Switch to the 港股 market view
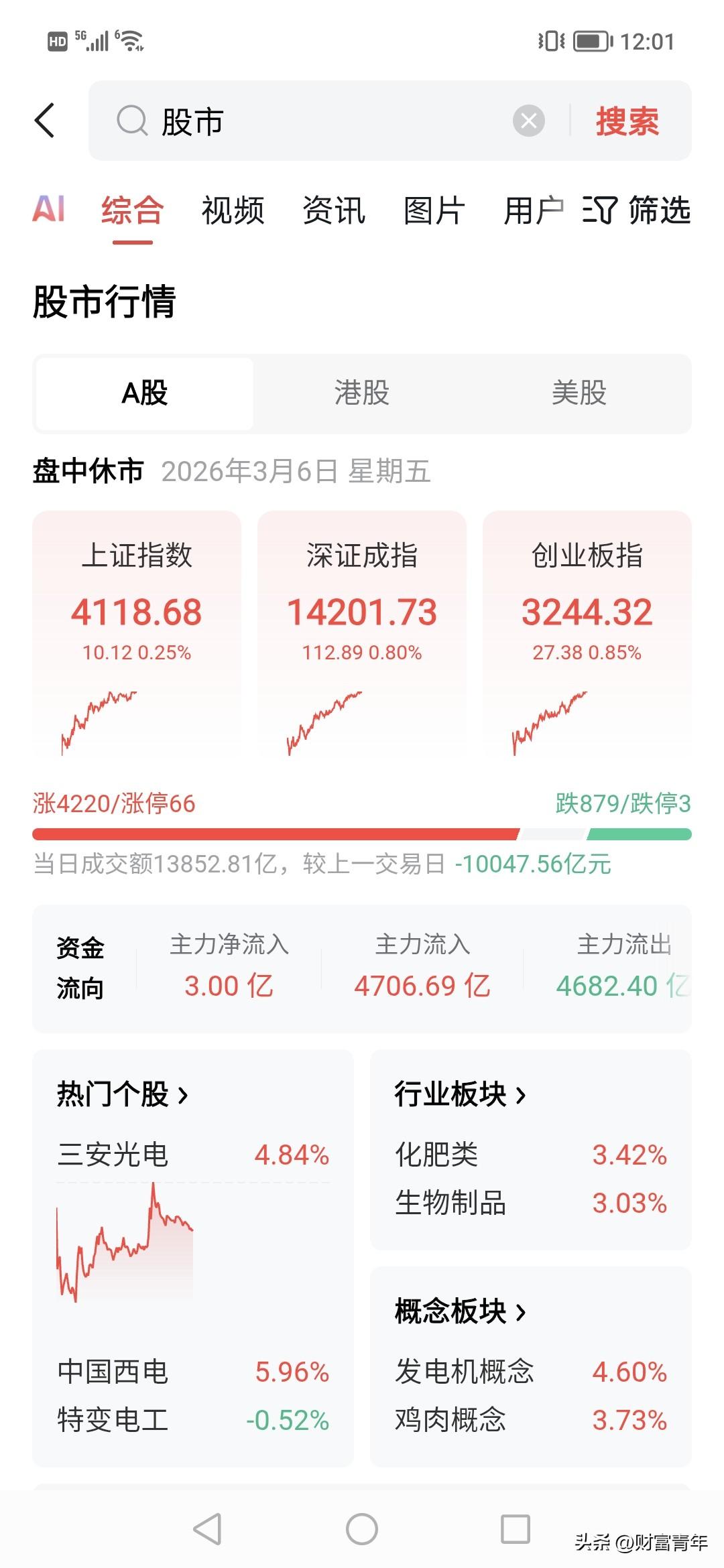This screenshot has width=724, height=1568. click(x=362, y=393)
